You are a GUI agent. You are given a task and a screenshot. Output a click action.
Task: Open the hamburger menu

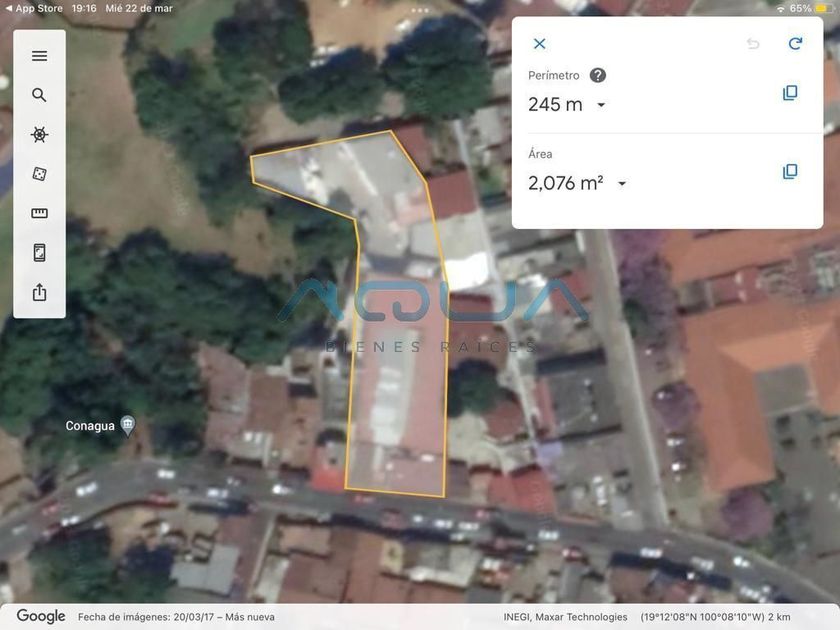point(39,56)
